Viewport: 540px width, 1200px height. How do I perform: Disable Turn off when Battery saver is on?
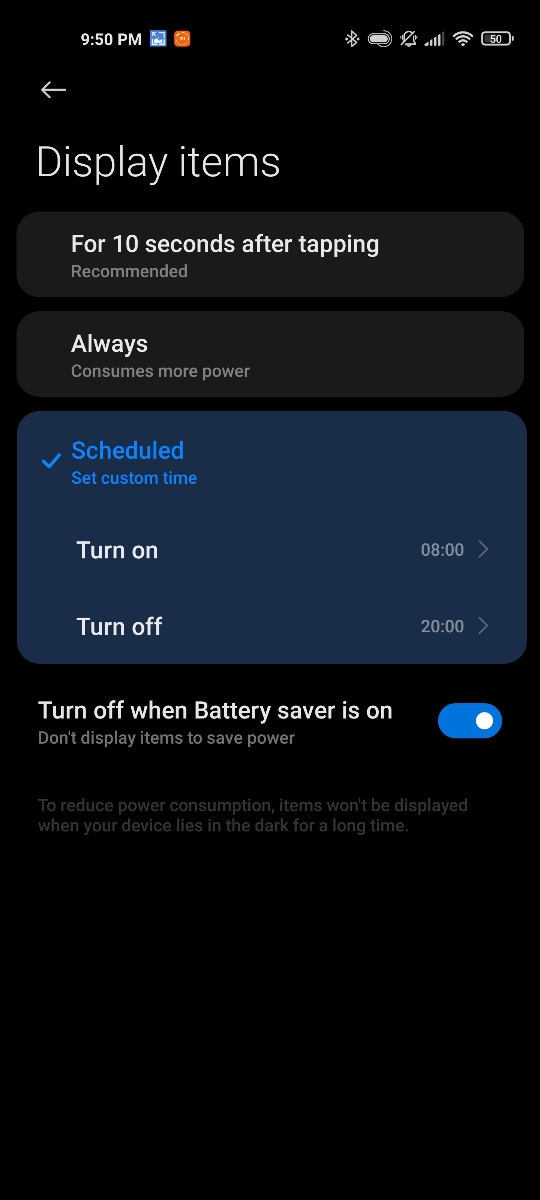point(469,721)
